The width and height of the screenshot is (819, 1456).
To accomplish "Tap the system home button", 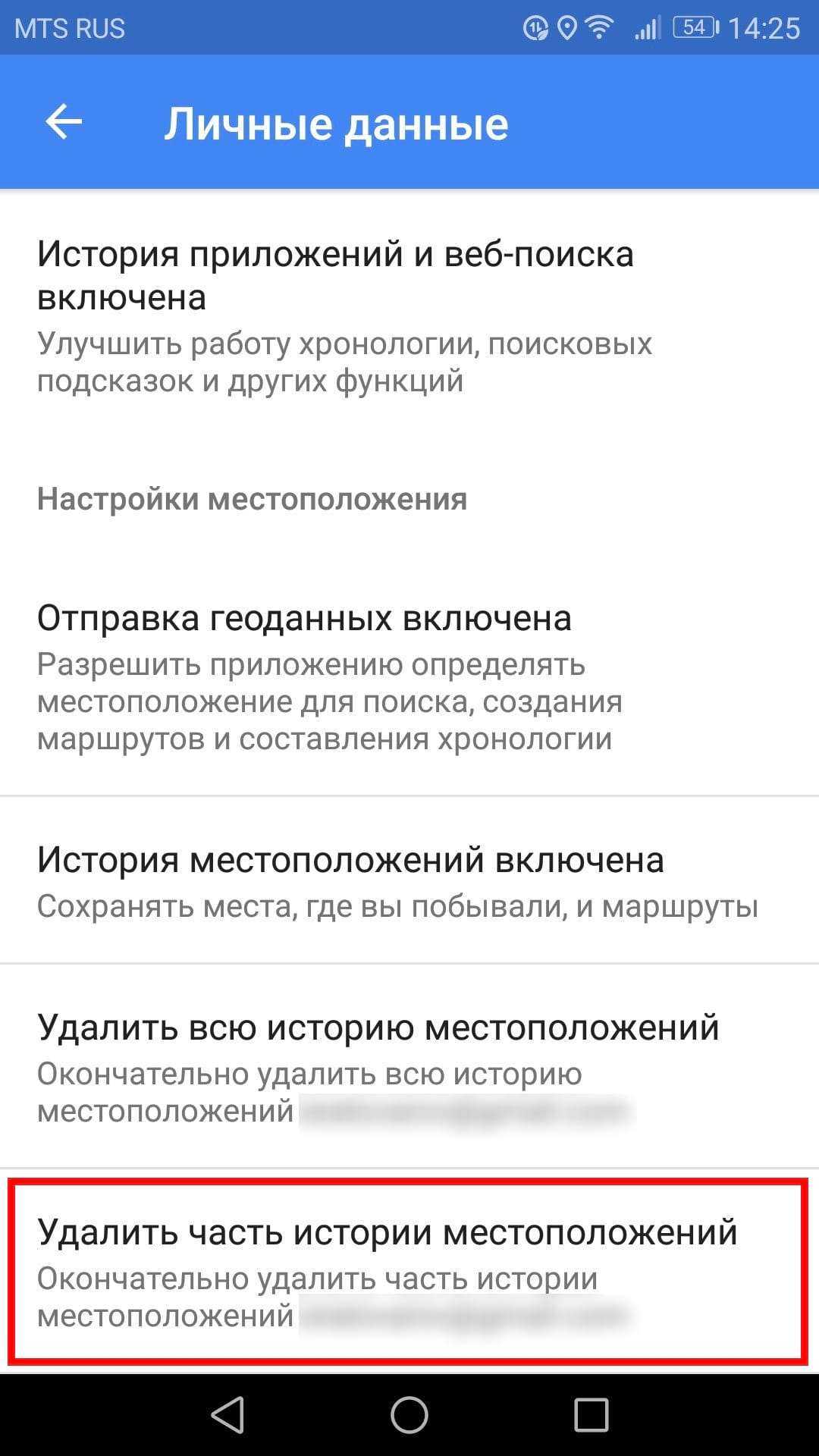I will [x=409, y=1414].
